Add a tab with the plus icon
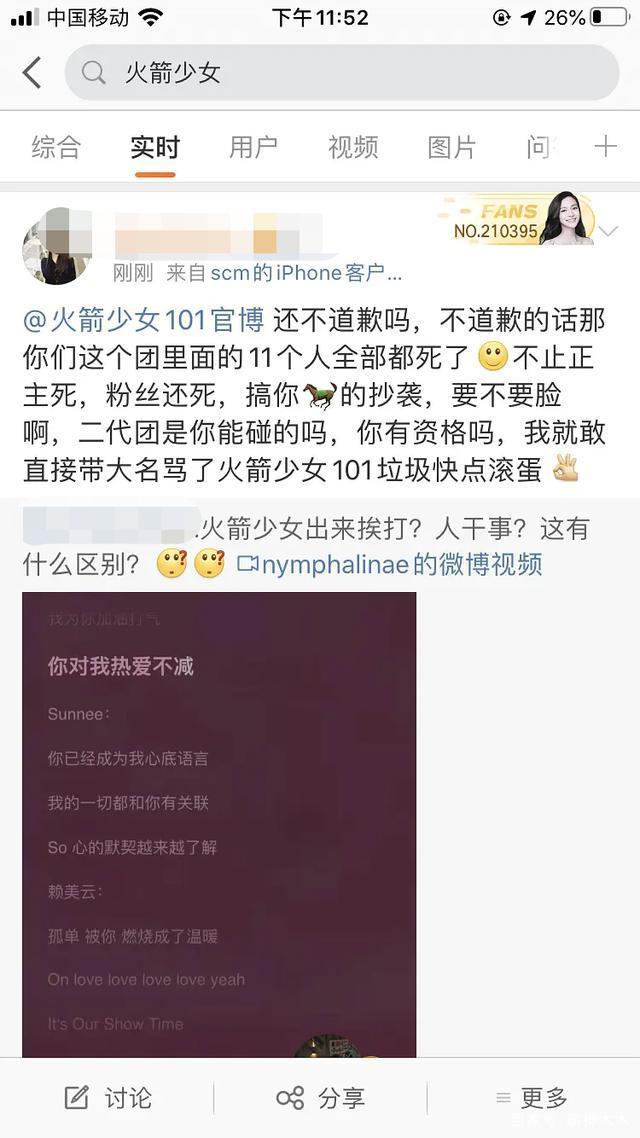This screenshot has height=1138, width=640. [x=605, y=147]
